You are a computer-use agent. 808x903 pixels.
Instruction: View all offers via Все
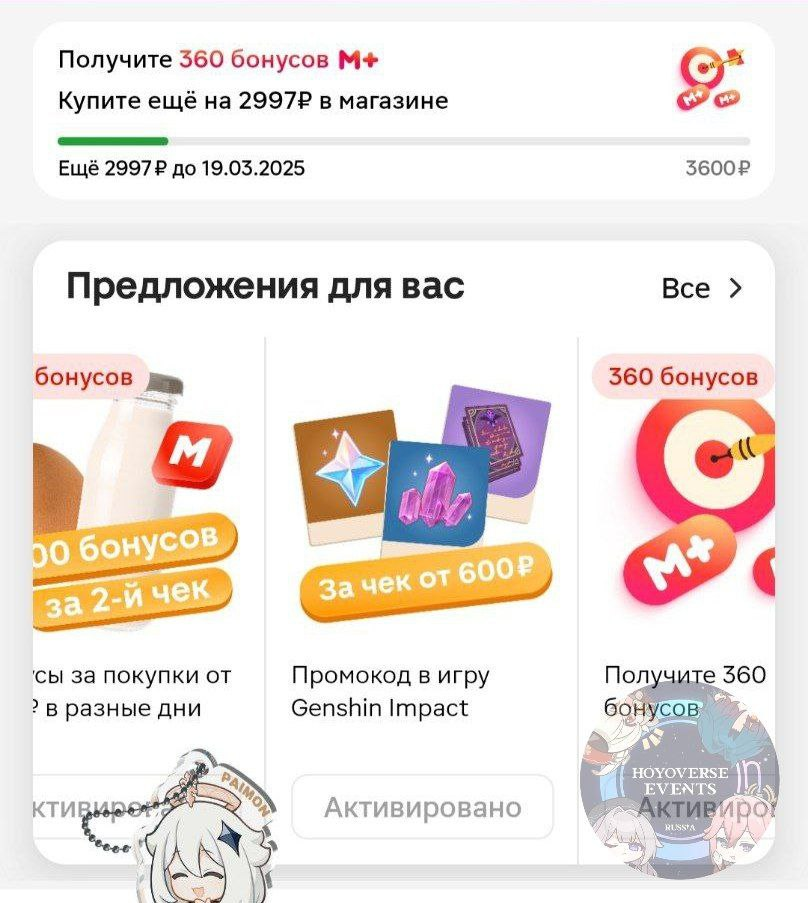tap(703, 289)
